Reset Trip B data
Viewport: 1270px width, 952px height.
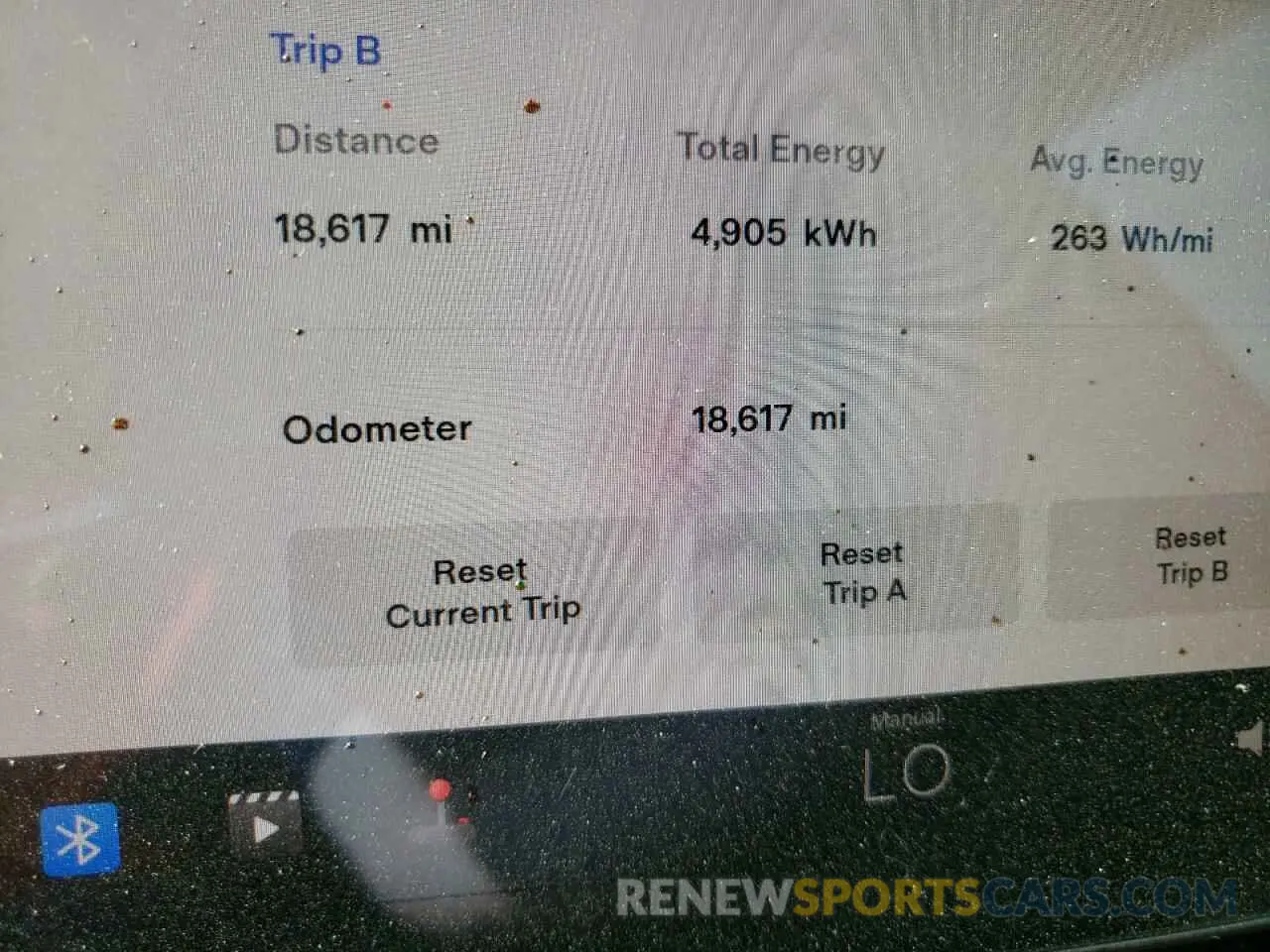[1189, 556]
